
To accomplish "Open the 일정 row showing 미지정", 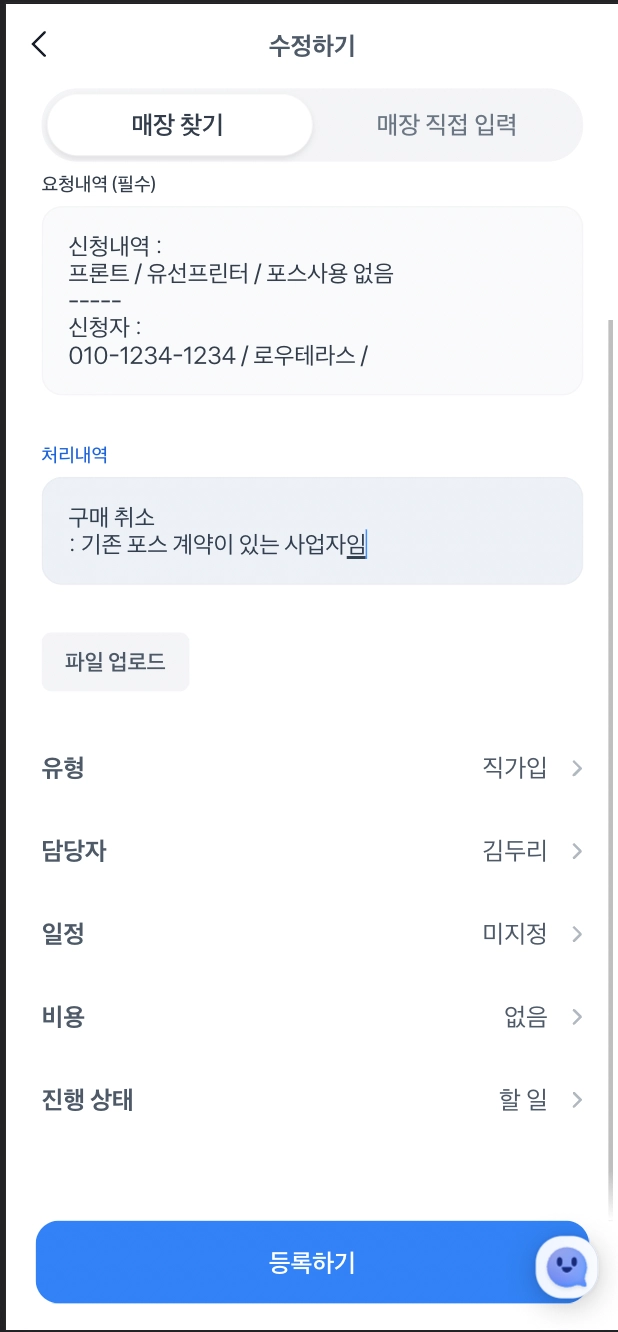I will point(311,934).
